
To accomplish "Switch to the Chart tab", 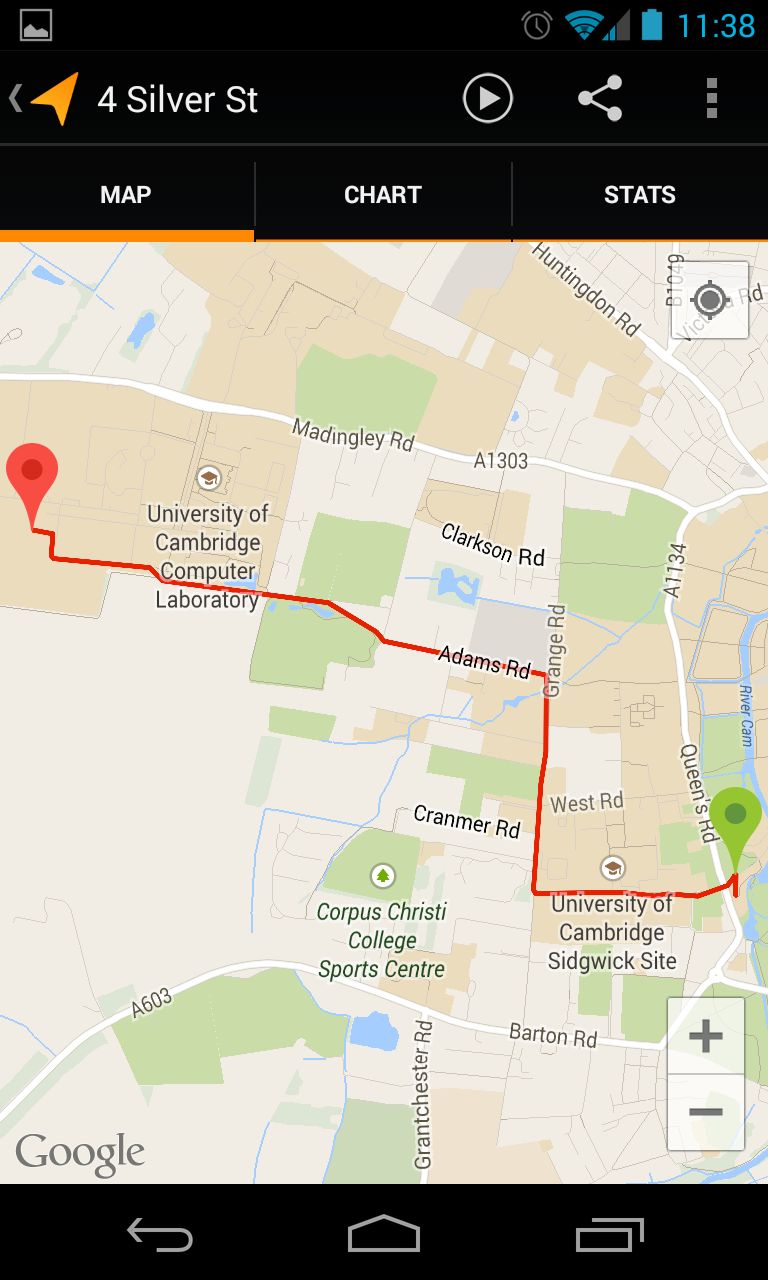I will (x=383, y=195).
